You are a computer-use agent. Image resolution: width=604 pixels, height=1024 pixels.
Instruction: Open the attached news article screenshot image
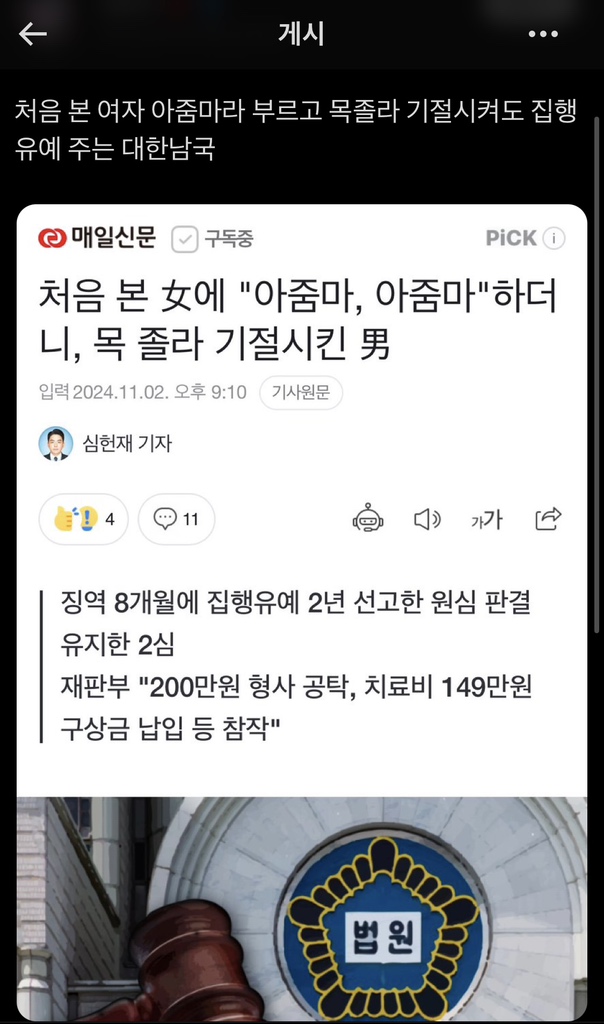[x=301, y=600]
